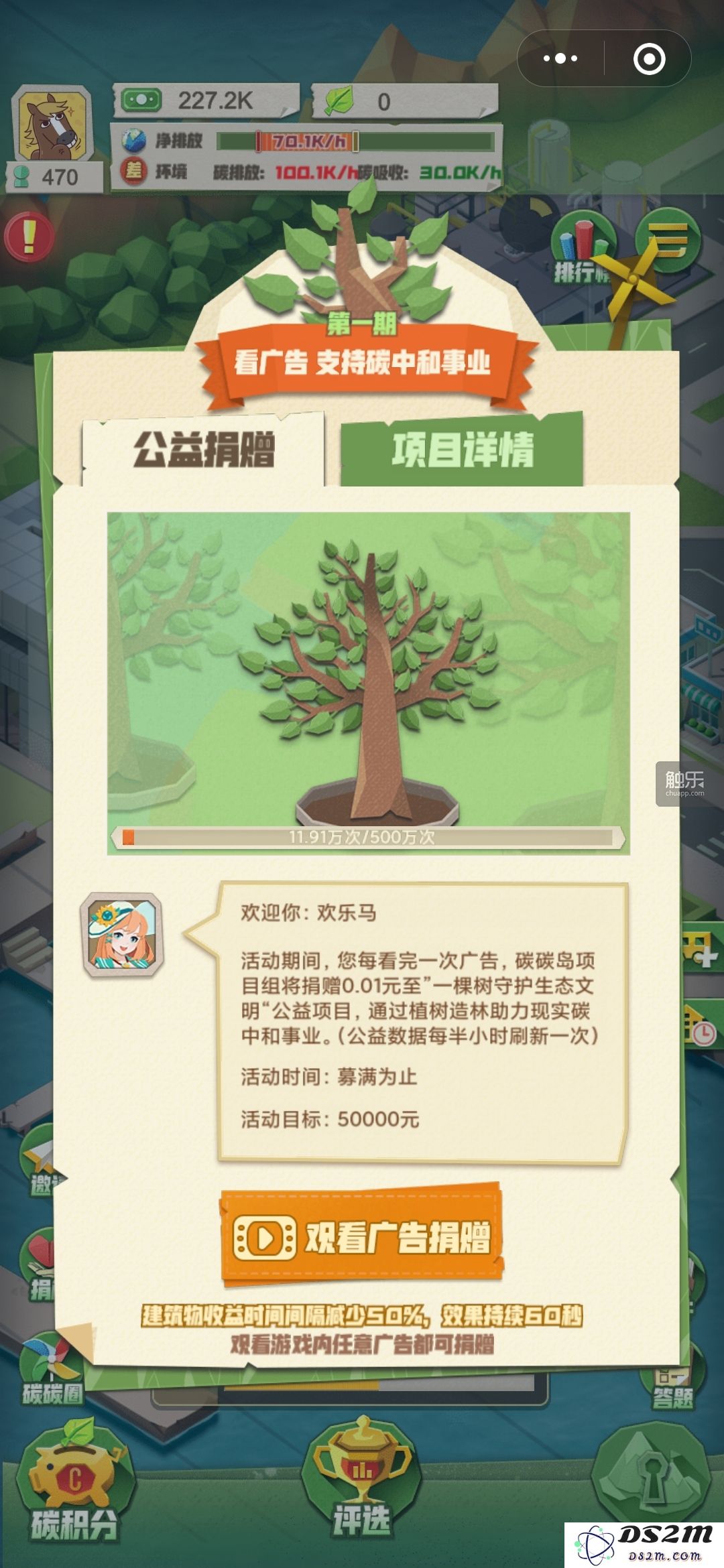This screenshot has width=724, height=1568.
Task: Select the 公益捐赠 tab
Action: point(203,450)
